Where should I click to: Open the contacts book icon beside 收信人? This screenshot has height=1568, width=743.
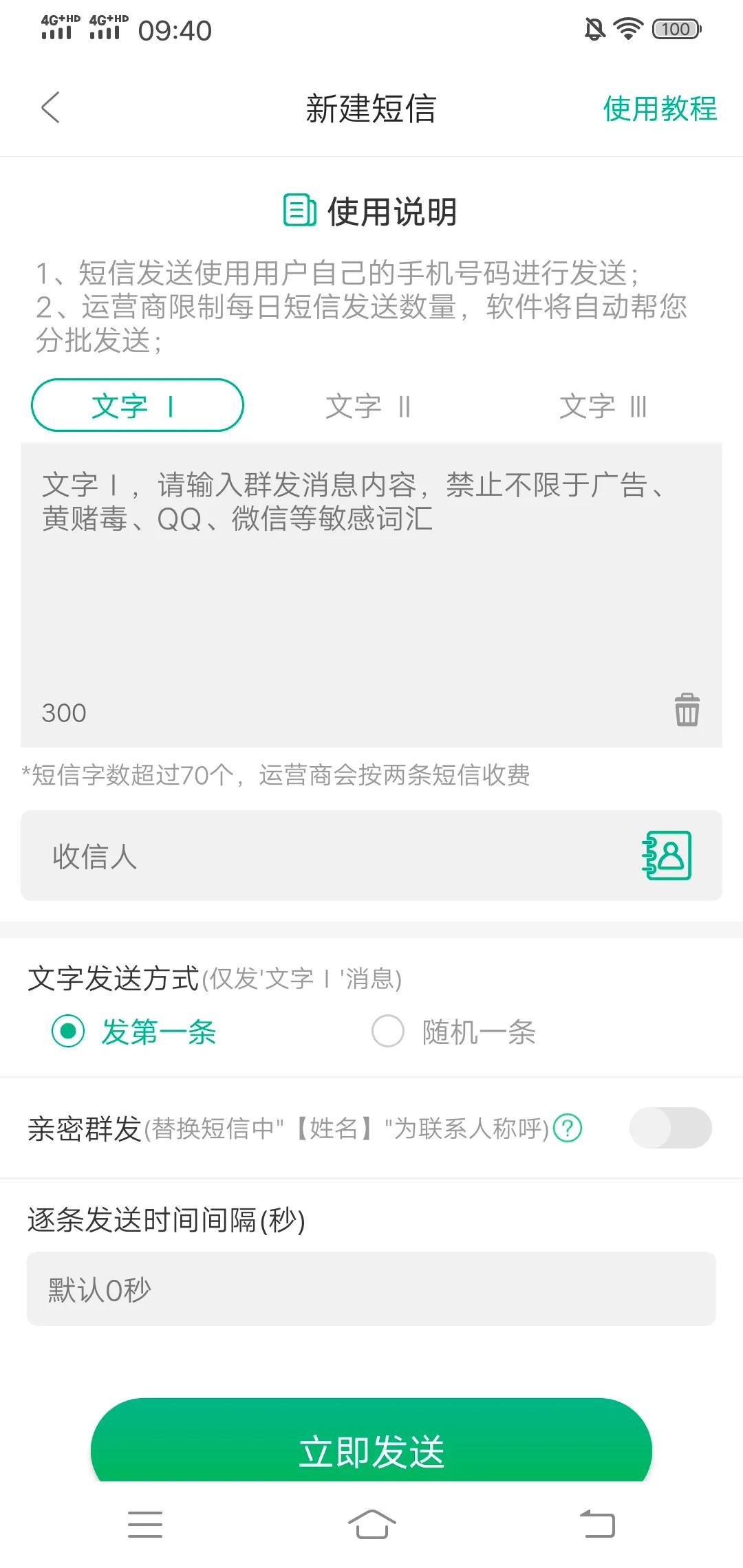(x=665, y=855)
